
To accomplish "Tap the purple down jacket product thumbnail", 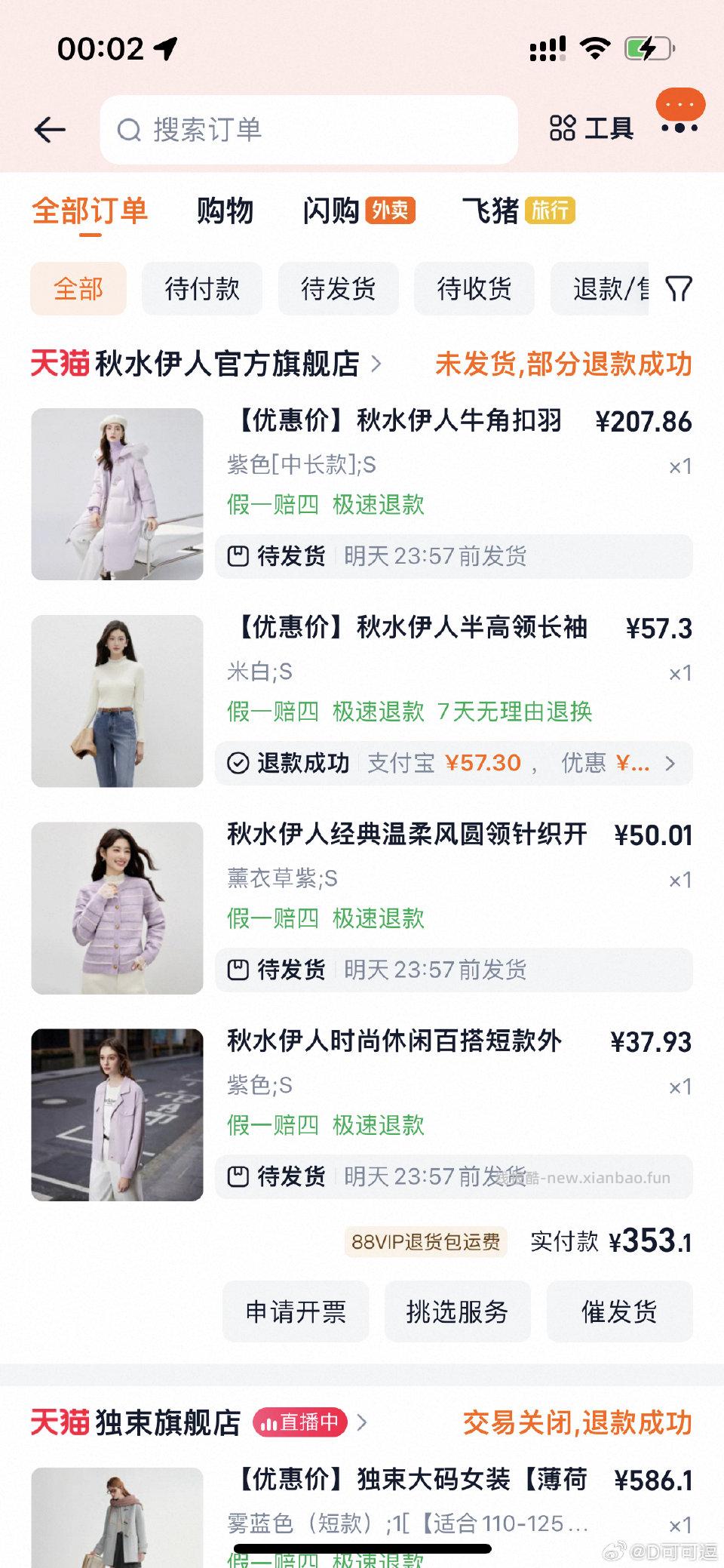I will pyautogui.click(x=116, y=494).
